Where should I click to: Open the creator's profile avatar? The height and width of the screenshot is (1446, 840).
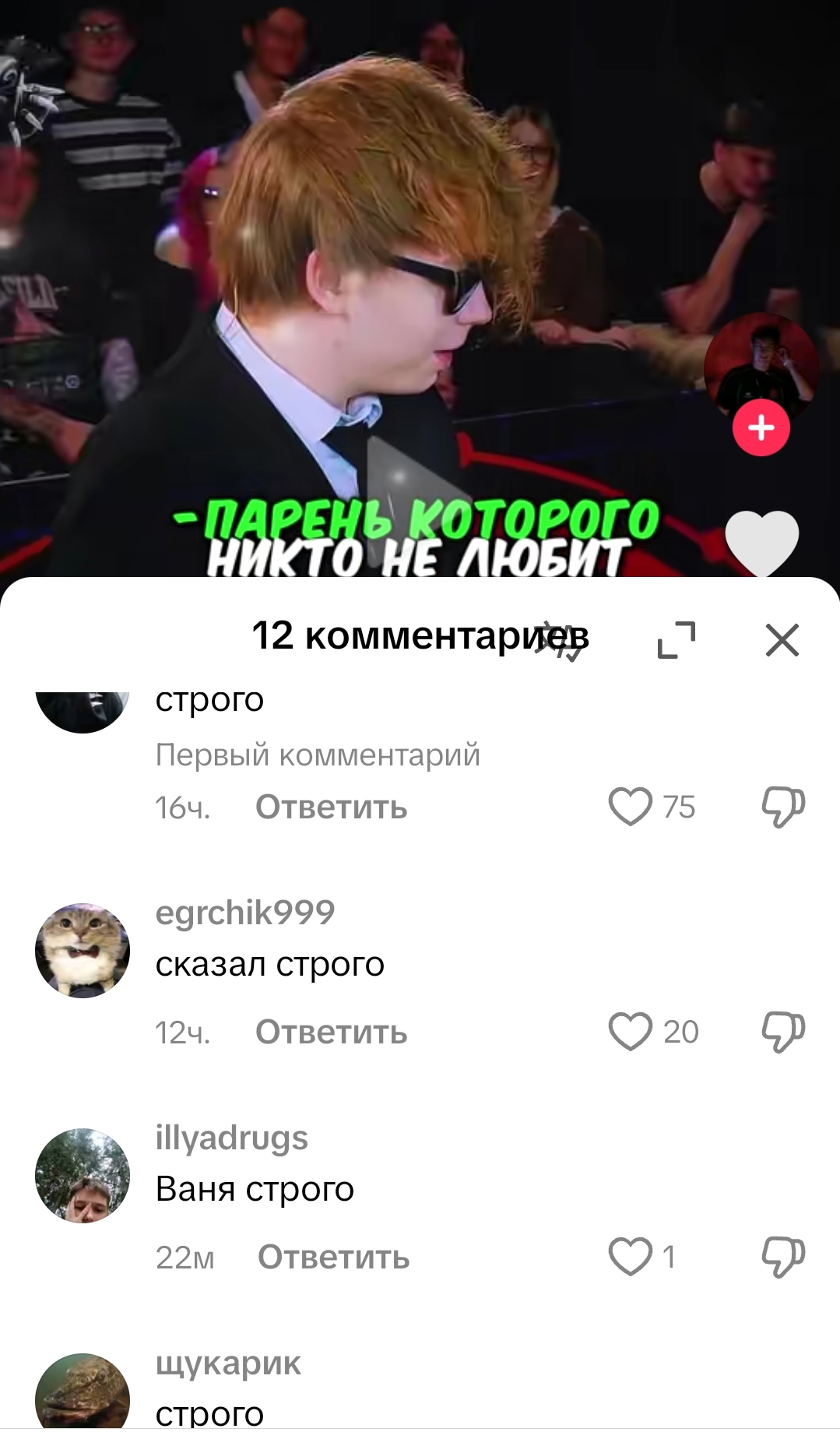point(761,364)
